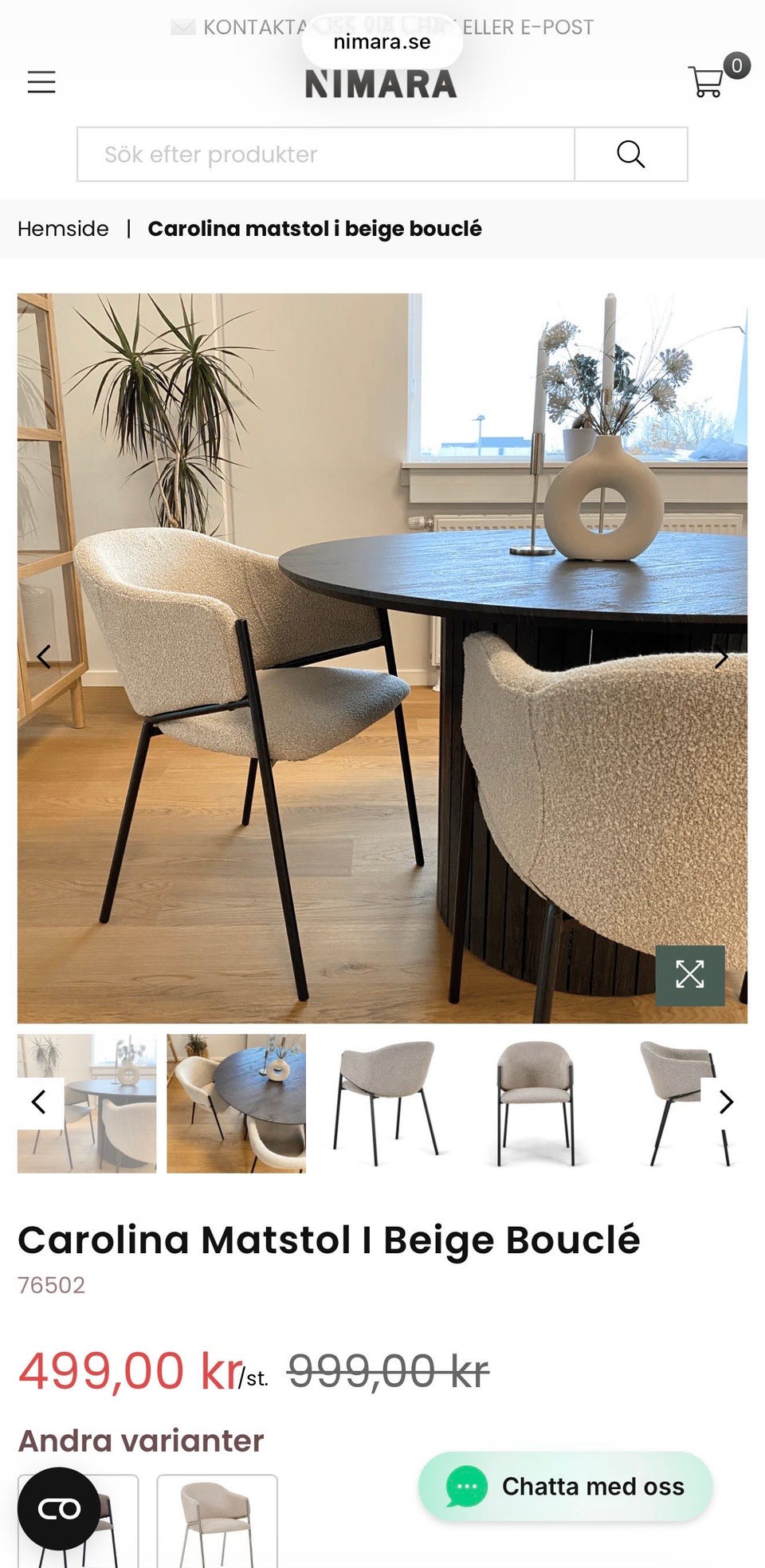The width and height of the screenshot is (765, 1568).
Task: Click the email envelope icon in the header
Action: (x=182, y=26)
